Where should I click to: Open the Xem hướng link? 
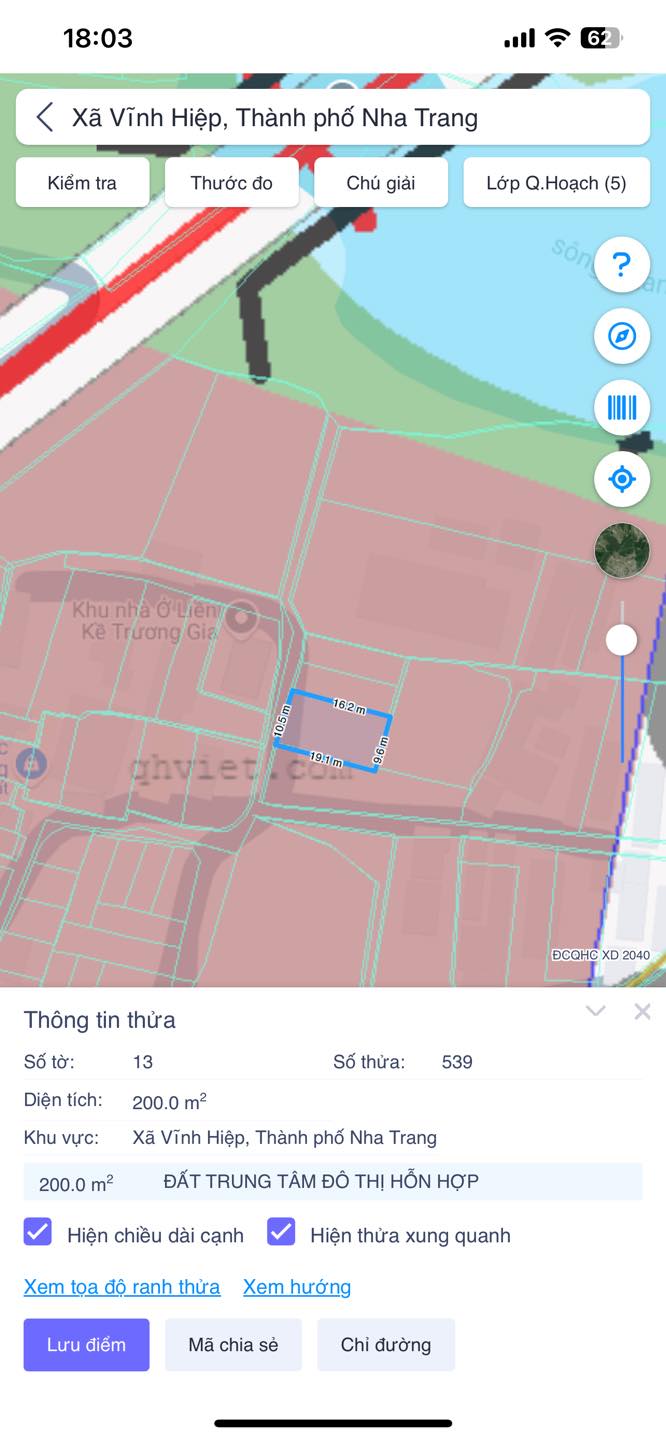[x=297, y=1287]
